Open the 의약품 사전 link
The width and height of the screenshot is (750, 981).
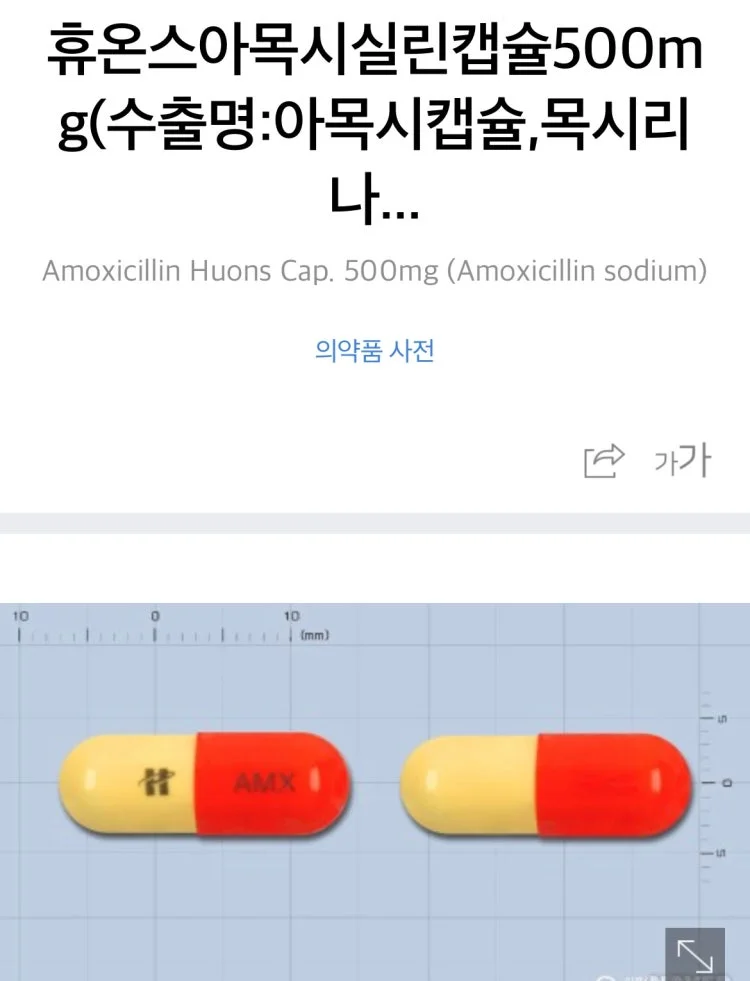(x=374, y=351)
